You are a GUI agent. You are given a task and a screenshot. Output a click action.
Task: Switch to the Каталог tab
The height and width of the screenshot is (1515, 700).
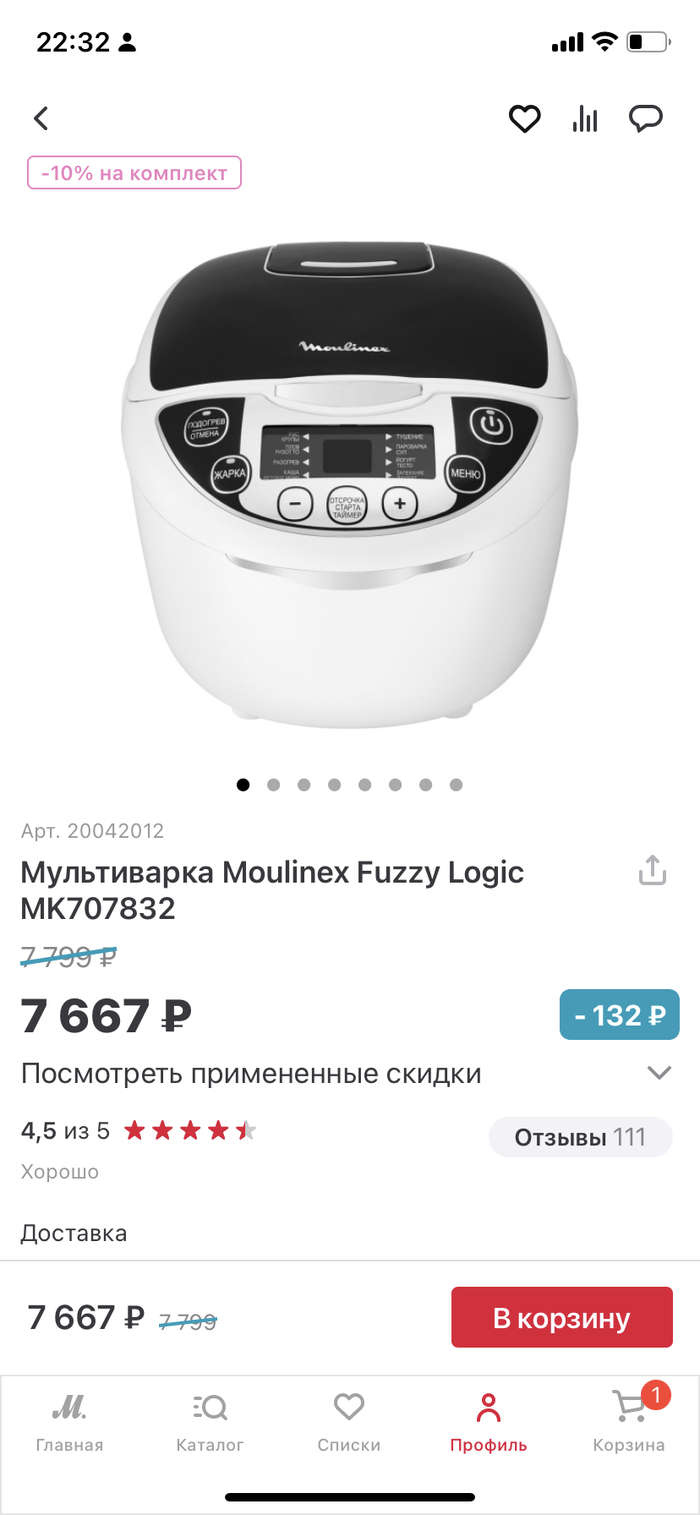[210, 1424]
